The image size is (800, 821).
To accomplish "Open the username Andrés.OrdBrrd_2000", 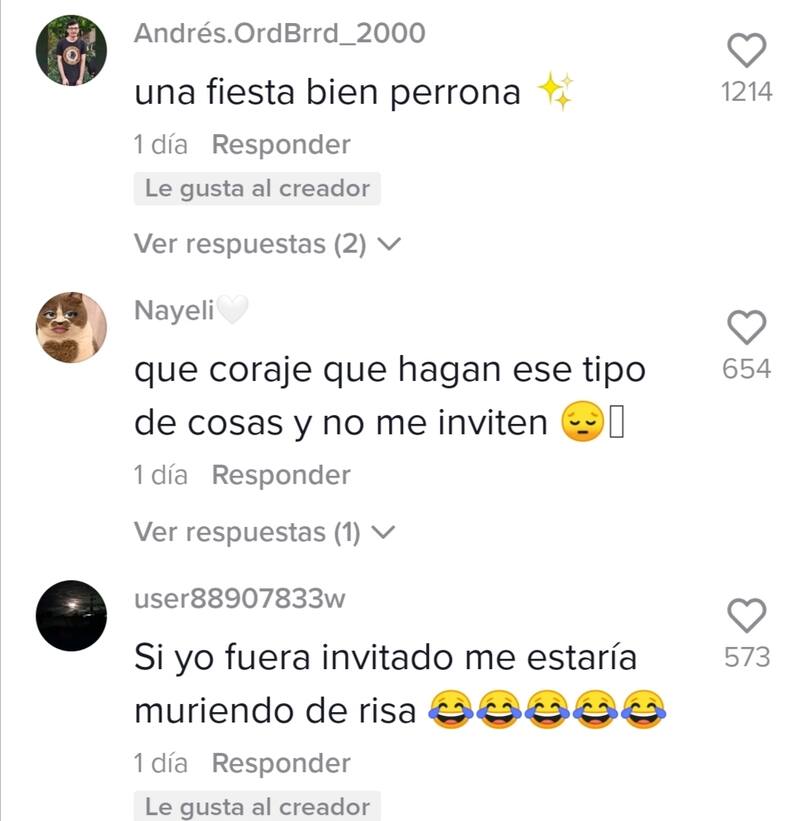I will (x=279, y=33).
